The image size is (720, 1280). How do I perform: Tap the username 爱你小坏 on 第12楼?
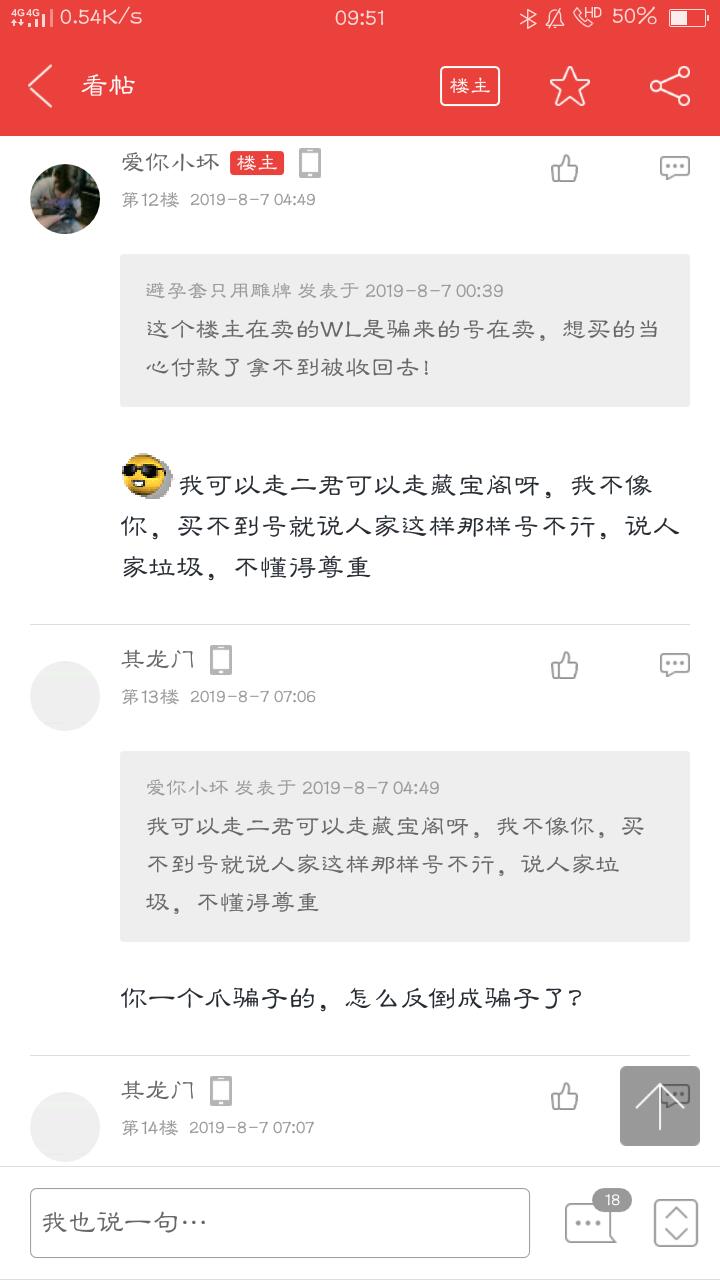click(170, 163)
